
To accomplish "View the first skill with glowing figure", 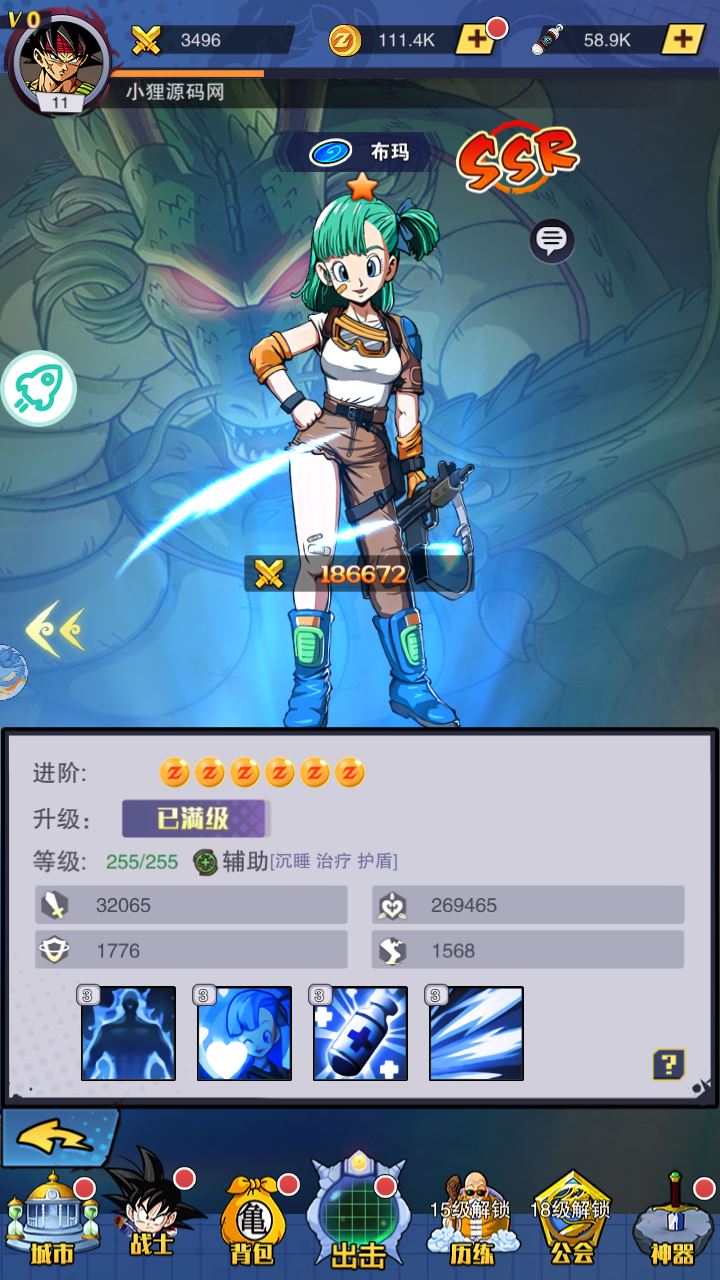I will 129,1034.
